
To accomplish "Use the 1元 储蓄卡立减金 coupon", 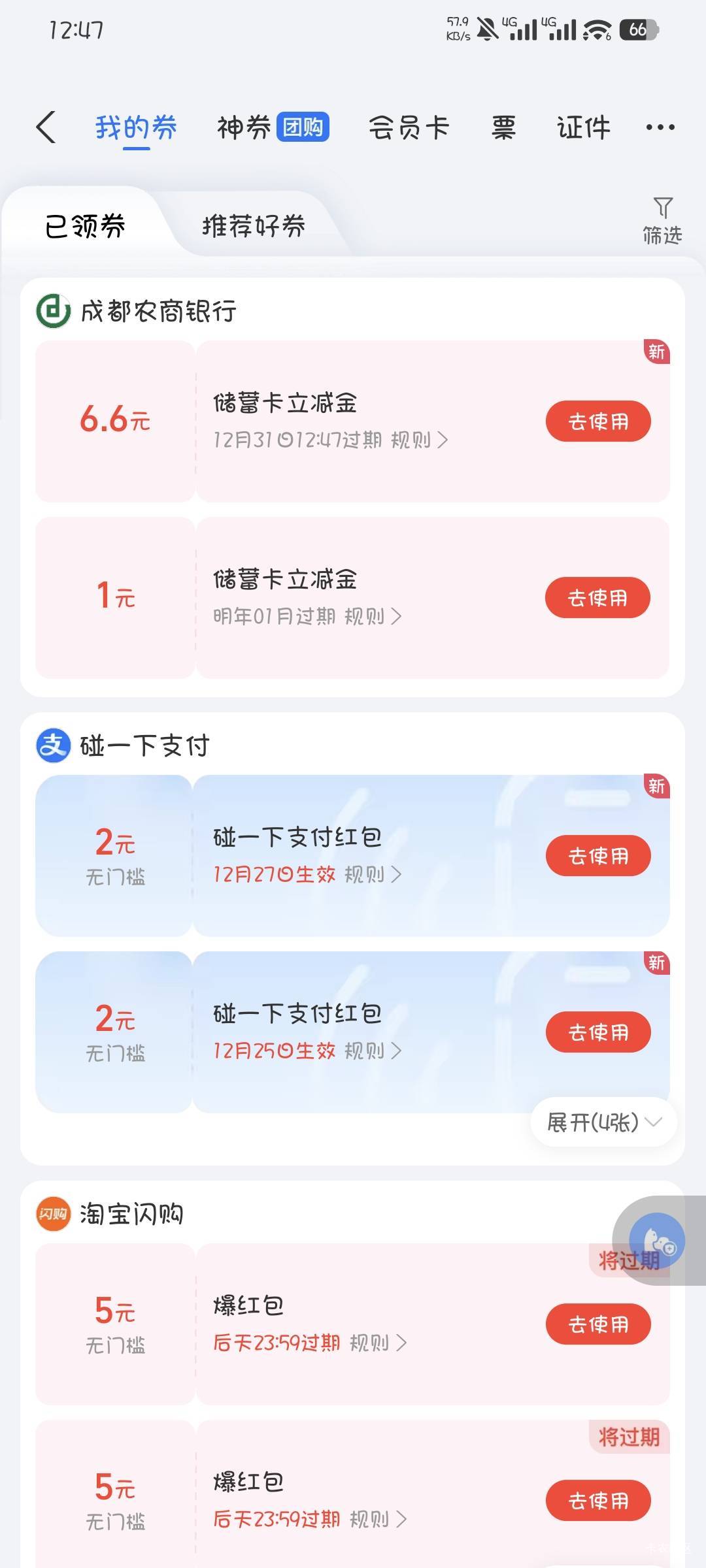I will (598, 598).
